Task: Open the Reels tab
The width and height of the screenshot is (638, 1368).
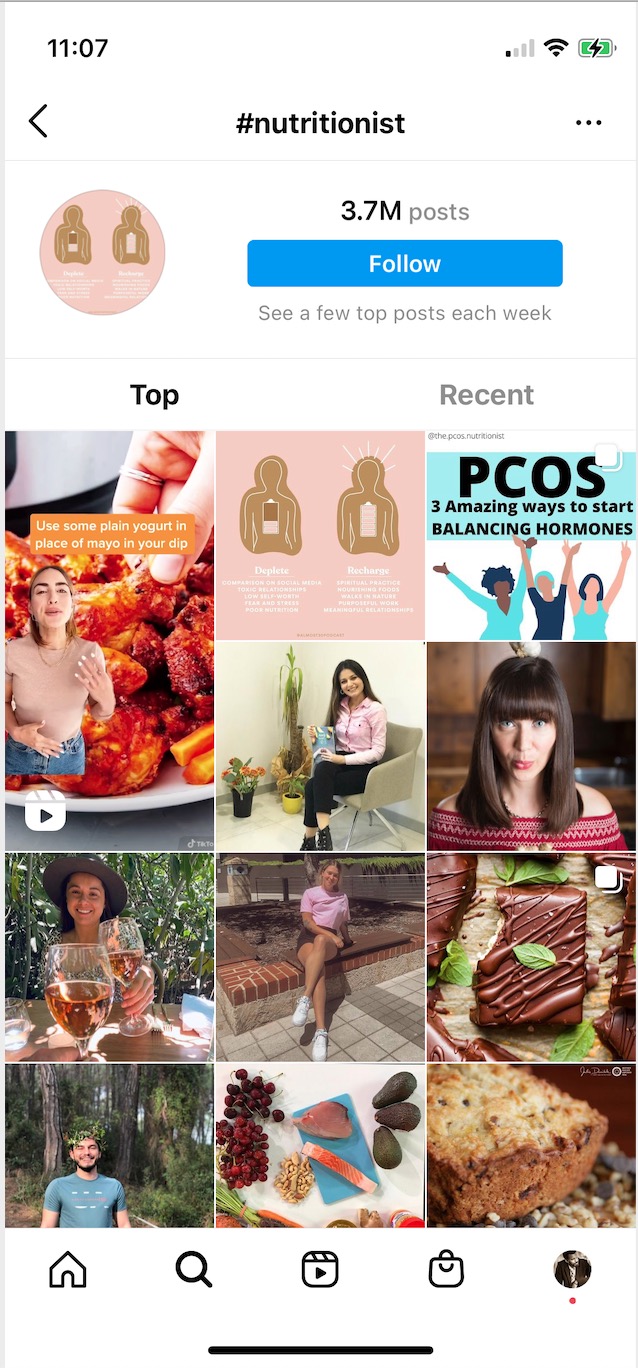Action: click(x=320, y=1269)
